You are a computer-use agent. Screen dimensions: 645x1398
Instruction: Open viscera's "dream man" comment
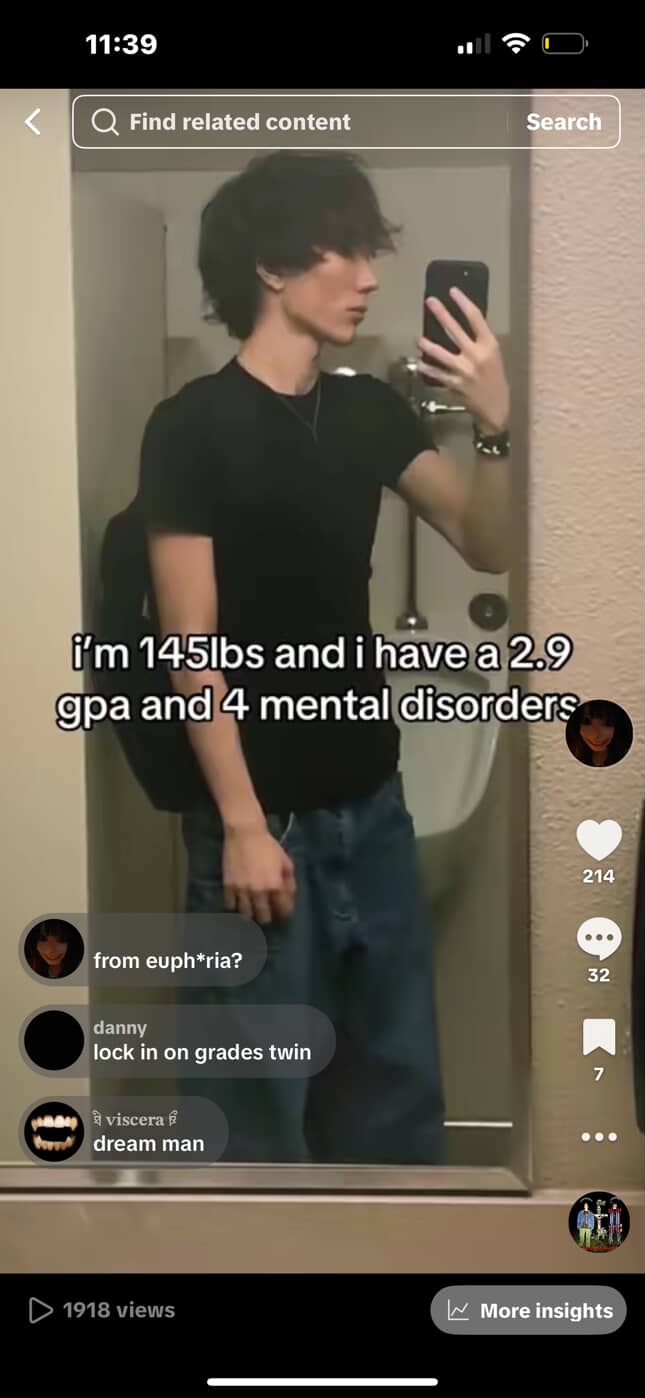(124, 1132)
